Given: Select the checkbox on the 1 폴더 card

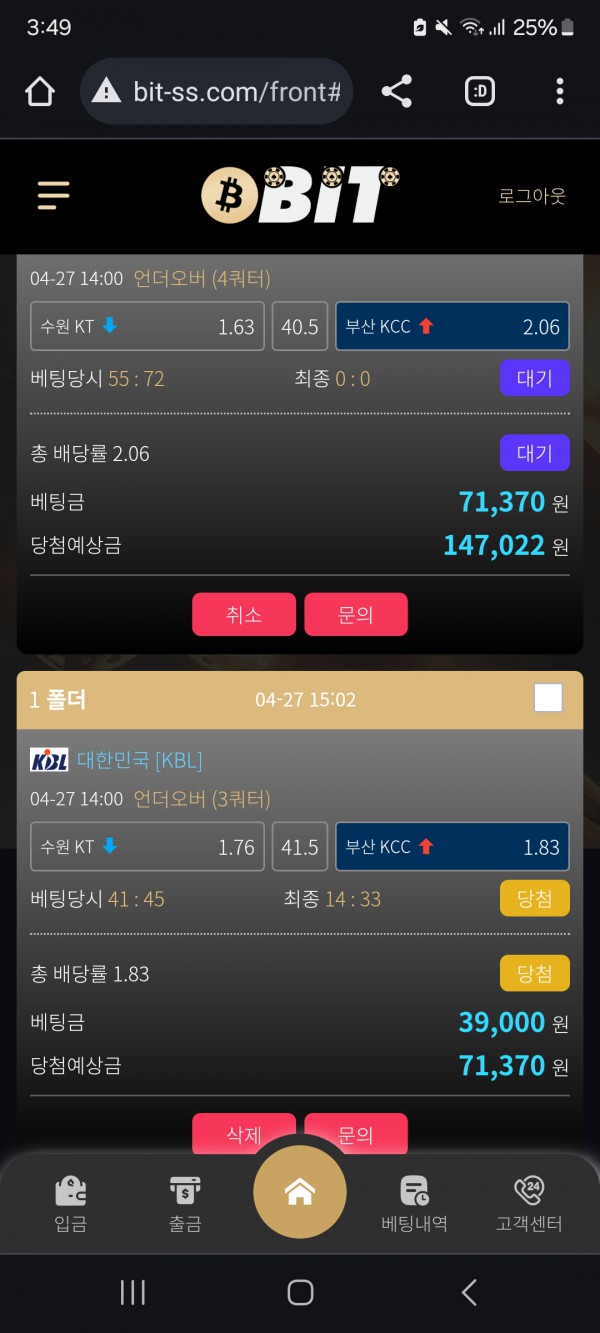Looking at the screenshot, I should (548, 698).
